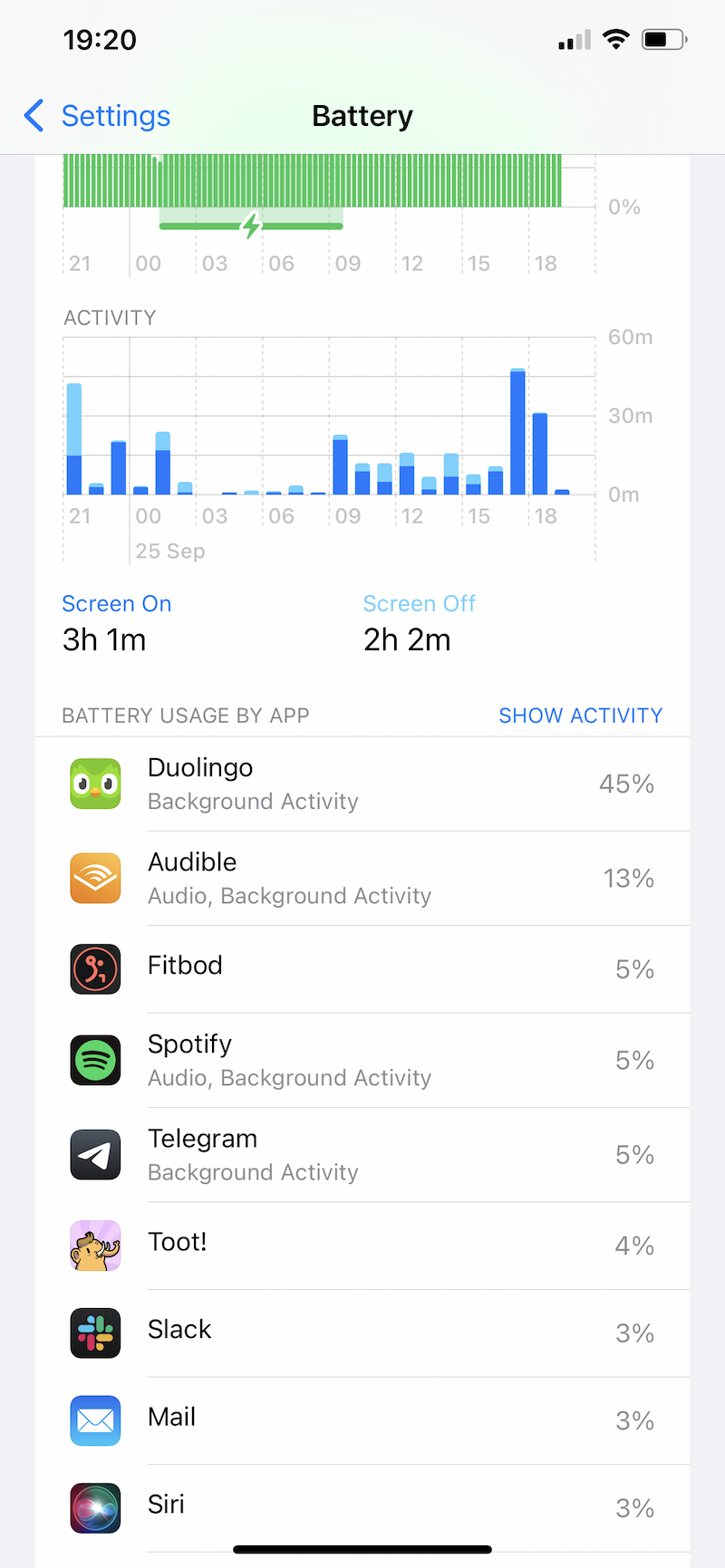The width and height of the screenshot is (725, 1568).
Task: Tap the Duolingo app icon
Action: [95, 784]
